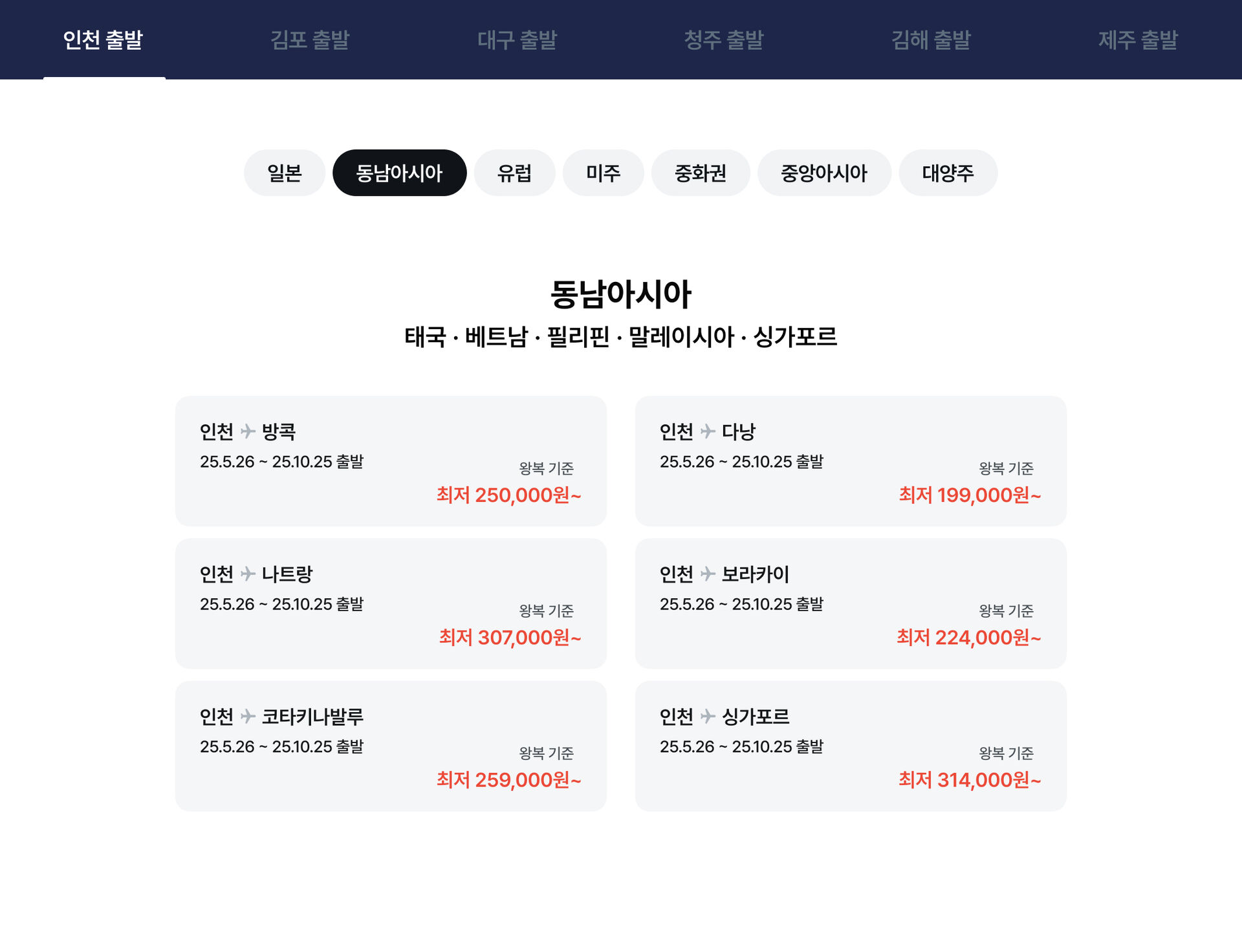
Task: Open the 인천 to 싱가포르 fare card
Action: point(851,746)
